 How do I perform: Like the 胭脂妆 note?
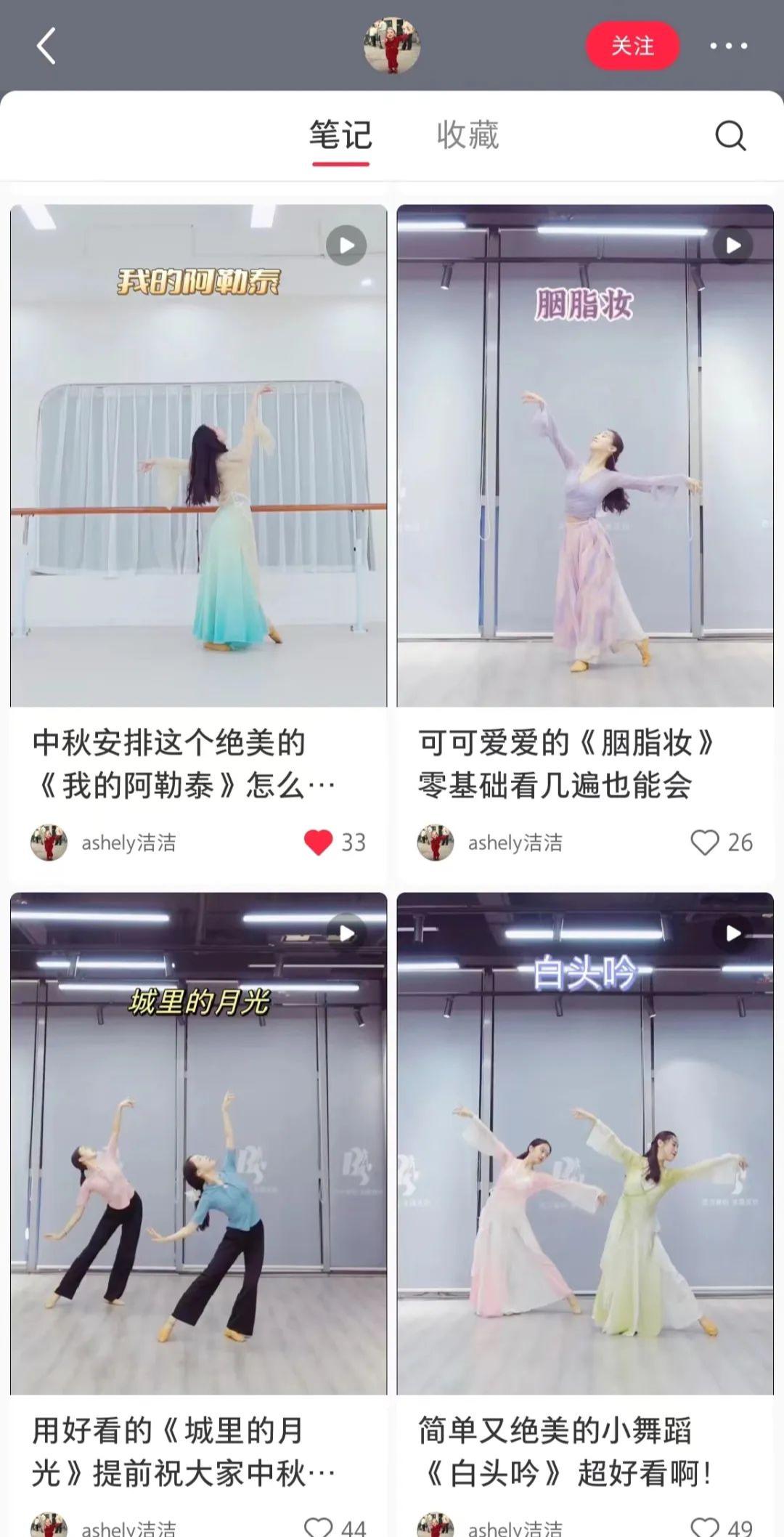pos(704,843)
